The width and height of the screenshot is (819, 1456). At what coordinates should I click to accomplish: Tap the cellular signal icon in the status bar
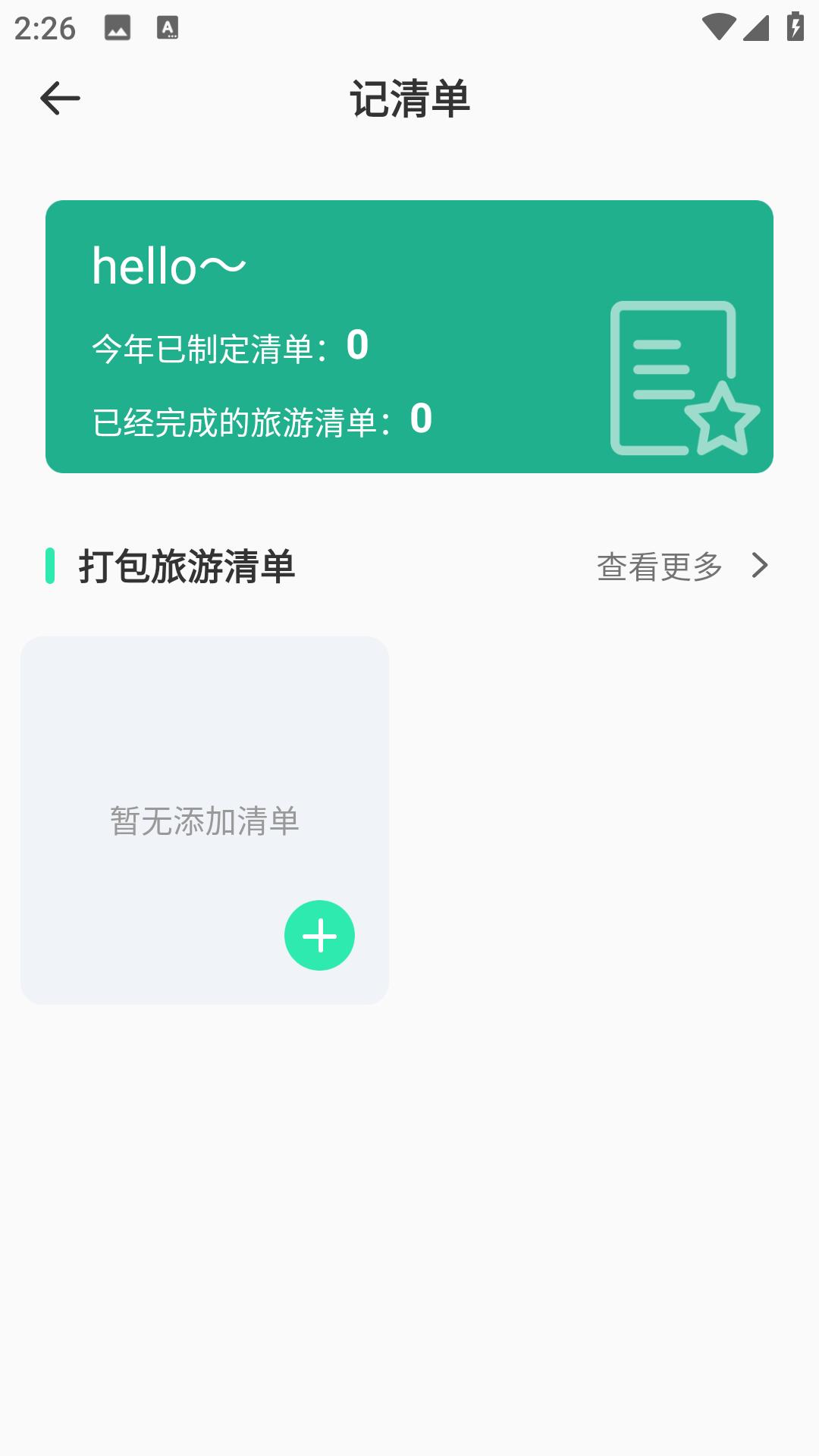tap(756, 25)
